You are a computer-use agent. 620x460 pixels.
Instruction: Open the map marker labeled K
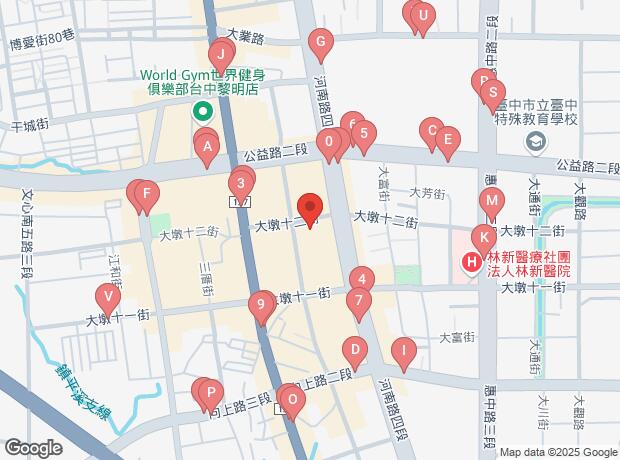coord(483,238)
